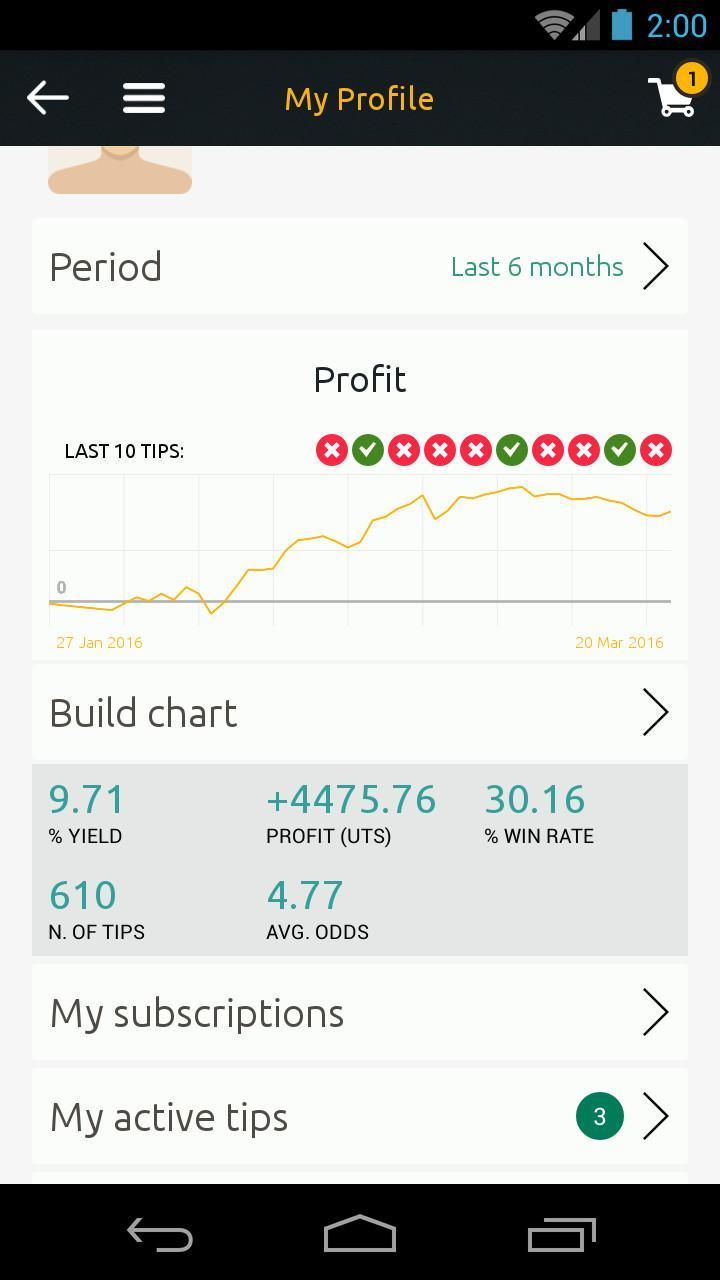
Task: Open Build chart via its chevron arrow
Action: pyautogui.click(x=656, y=712)
